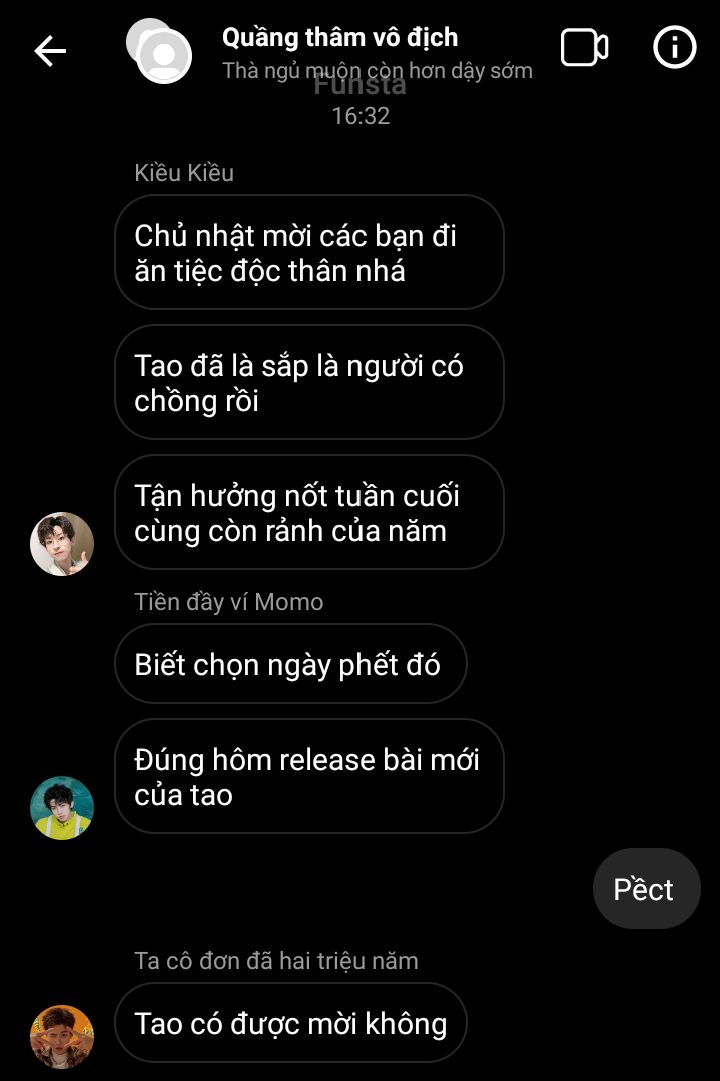The image size is (720, 1081).
Task: Open the avatar of Ta cô đơn đã hai triệu năm
Action: [62, 1037]
